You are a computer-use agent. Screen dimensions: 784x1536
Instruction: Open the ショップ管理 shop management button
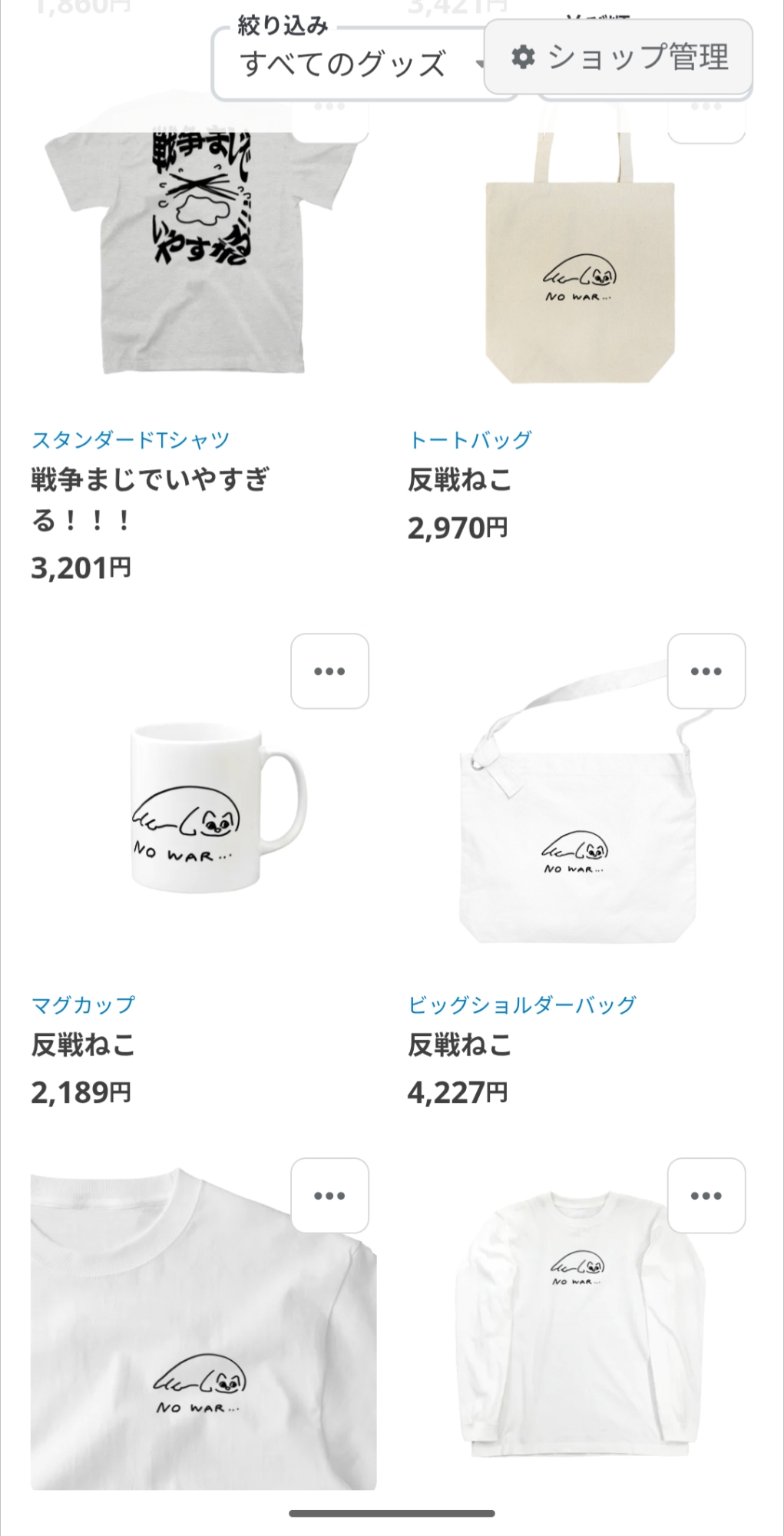619,58
